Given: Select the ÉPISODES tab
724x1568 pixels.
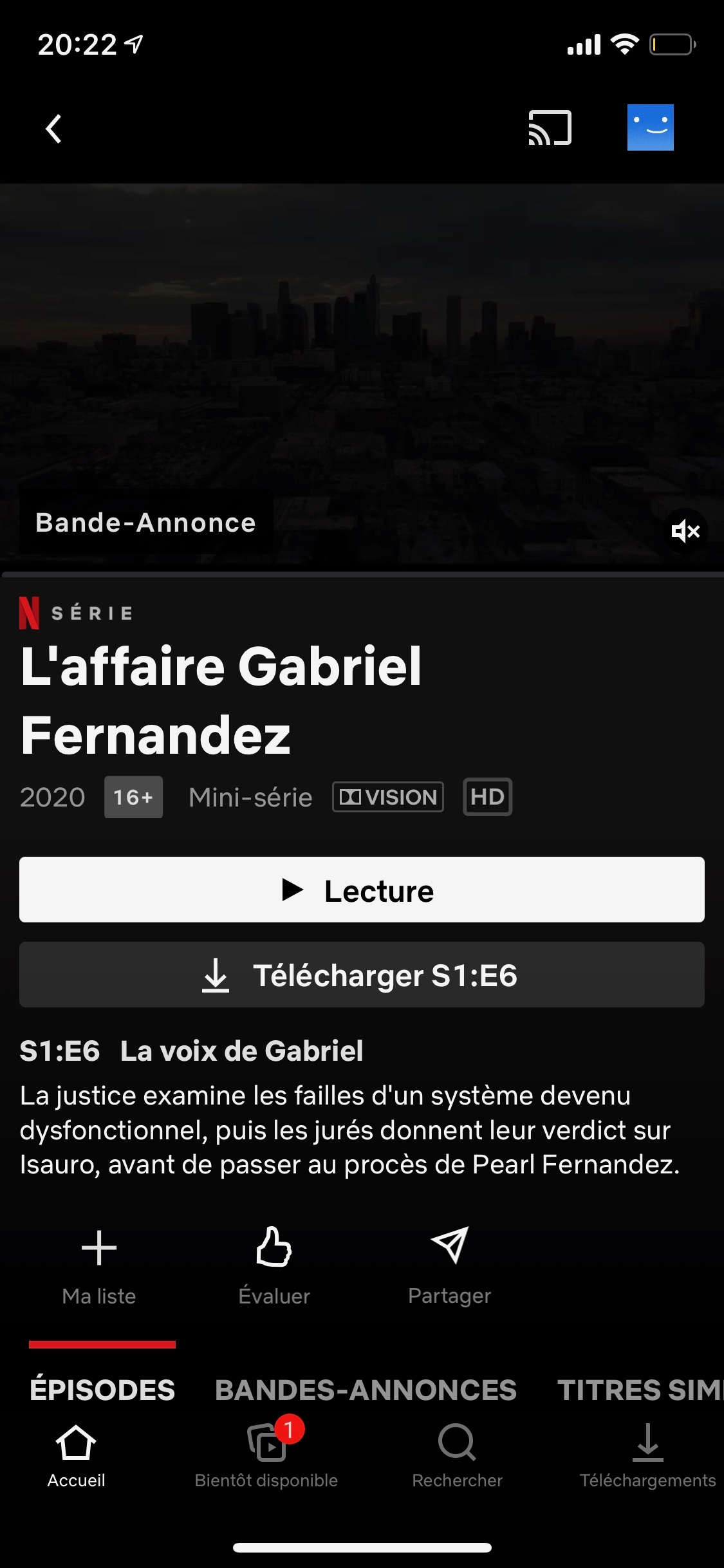Looking at the screenshot, I should tap(102, 1390).
